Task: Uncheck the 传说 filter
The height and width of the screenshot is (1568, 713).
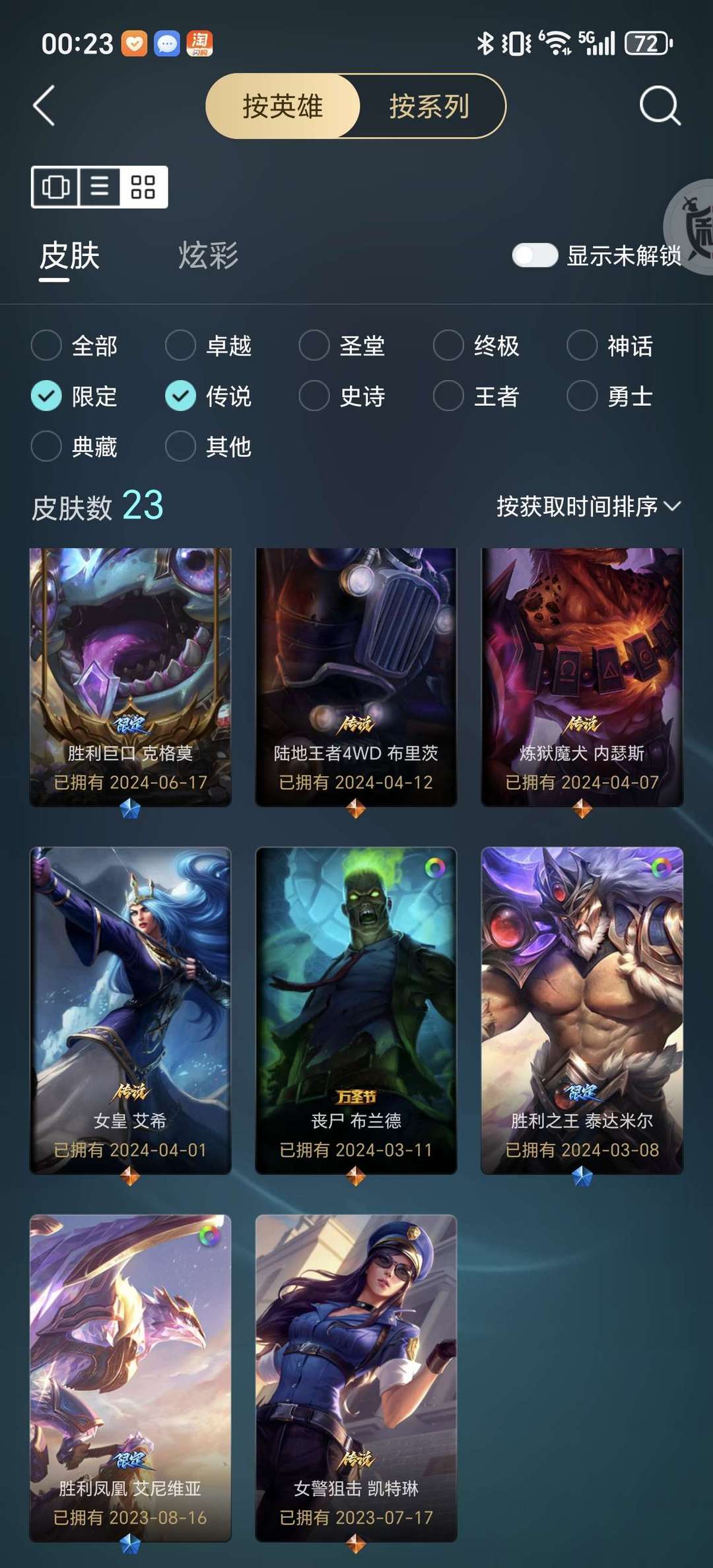Action: click(x=181, y=397)
